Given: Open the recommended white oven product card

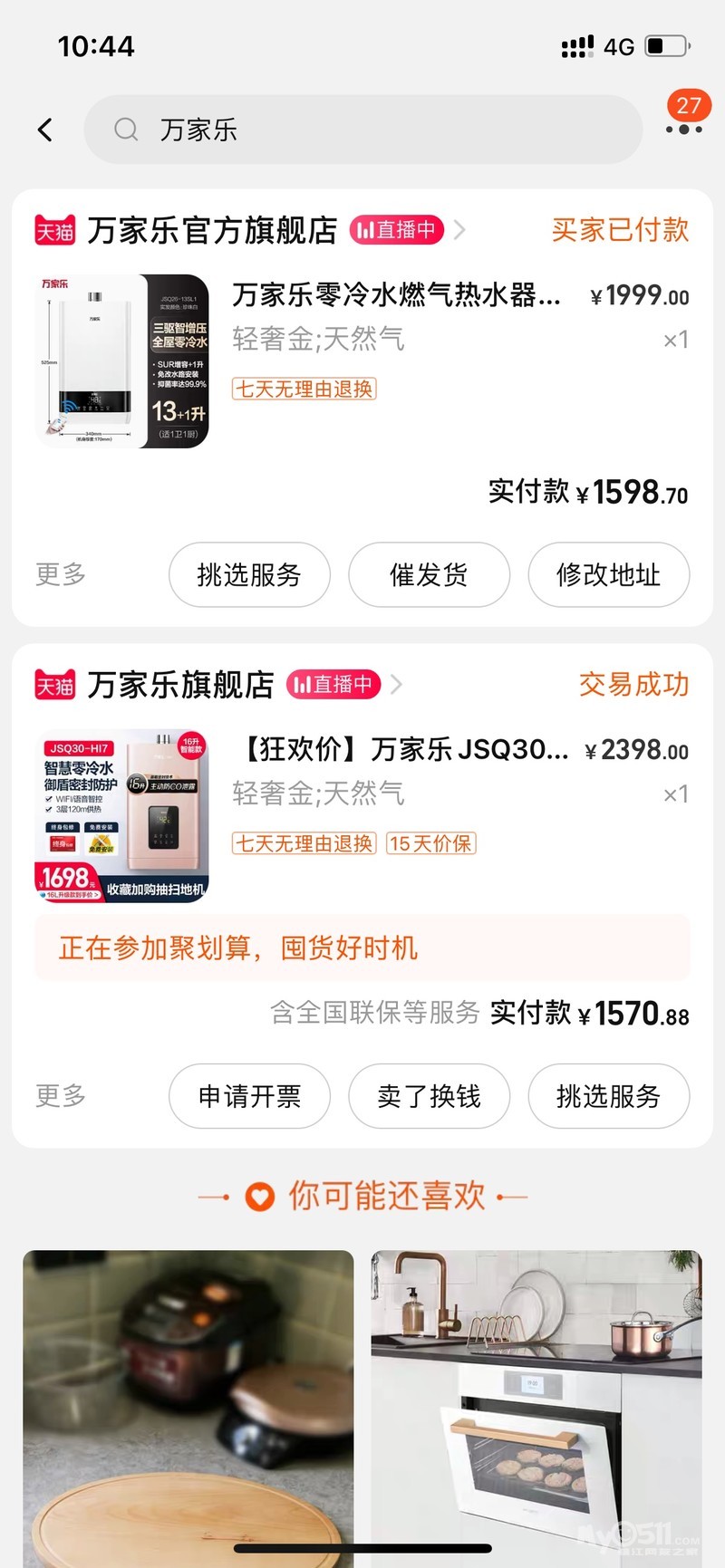Looking at the screenshot, I should [536, 1404].
